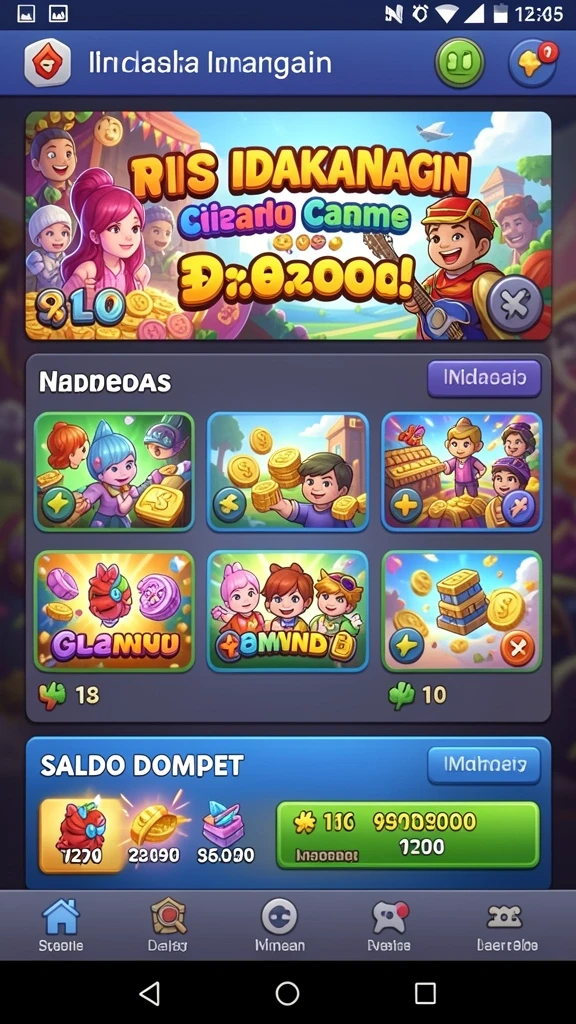
Task: Switch to the home tab with house icon
Action: [x=61, y=925]
